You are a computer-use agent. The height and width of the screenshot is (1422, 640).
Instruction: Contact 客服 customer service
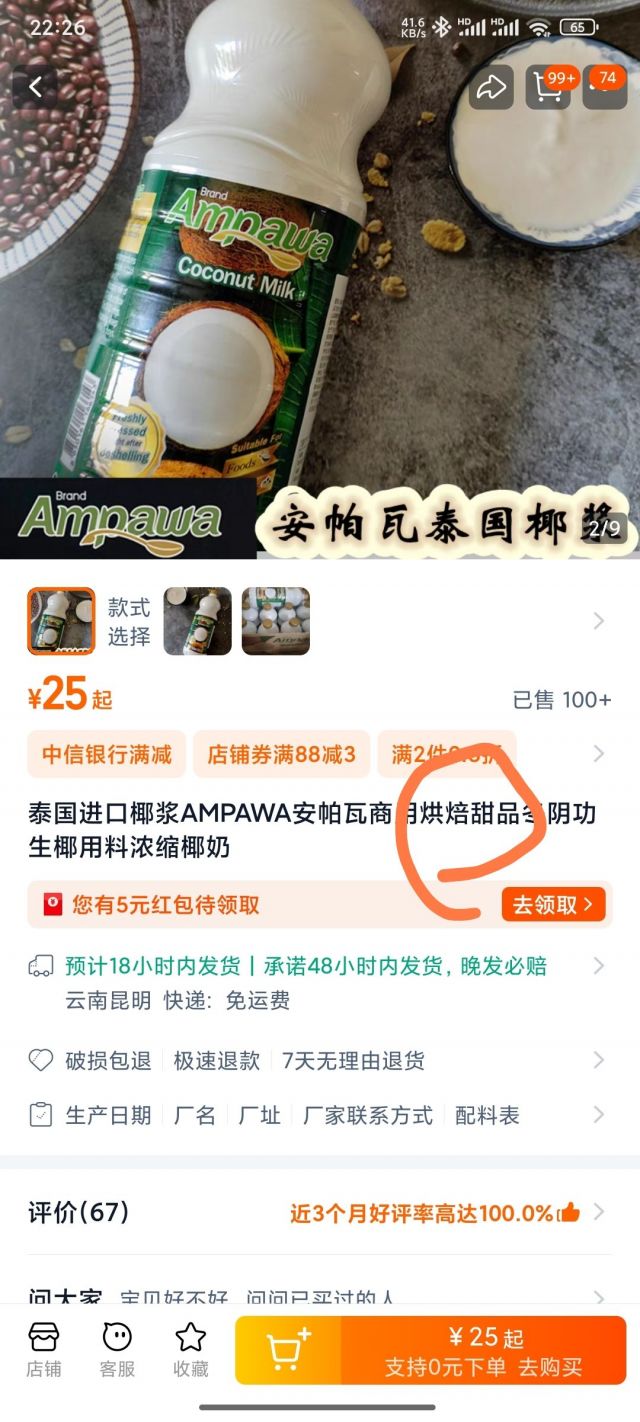pyautogui.click(x=117, y=1350)
